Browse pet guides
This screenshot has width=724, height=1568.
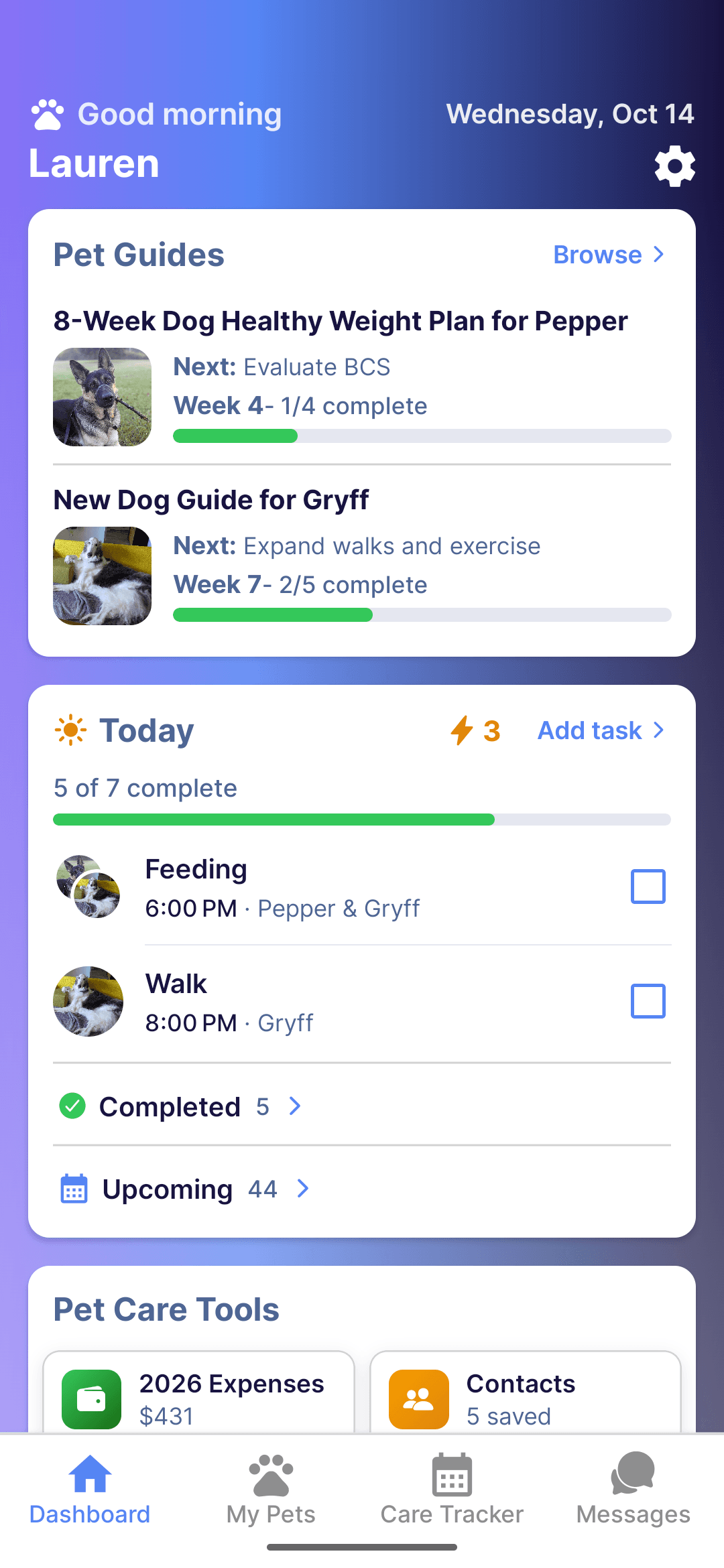point(609,255)
